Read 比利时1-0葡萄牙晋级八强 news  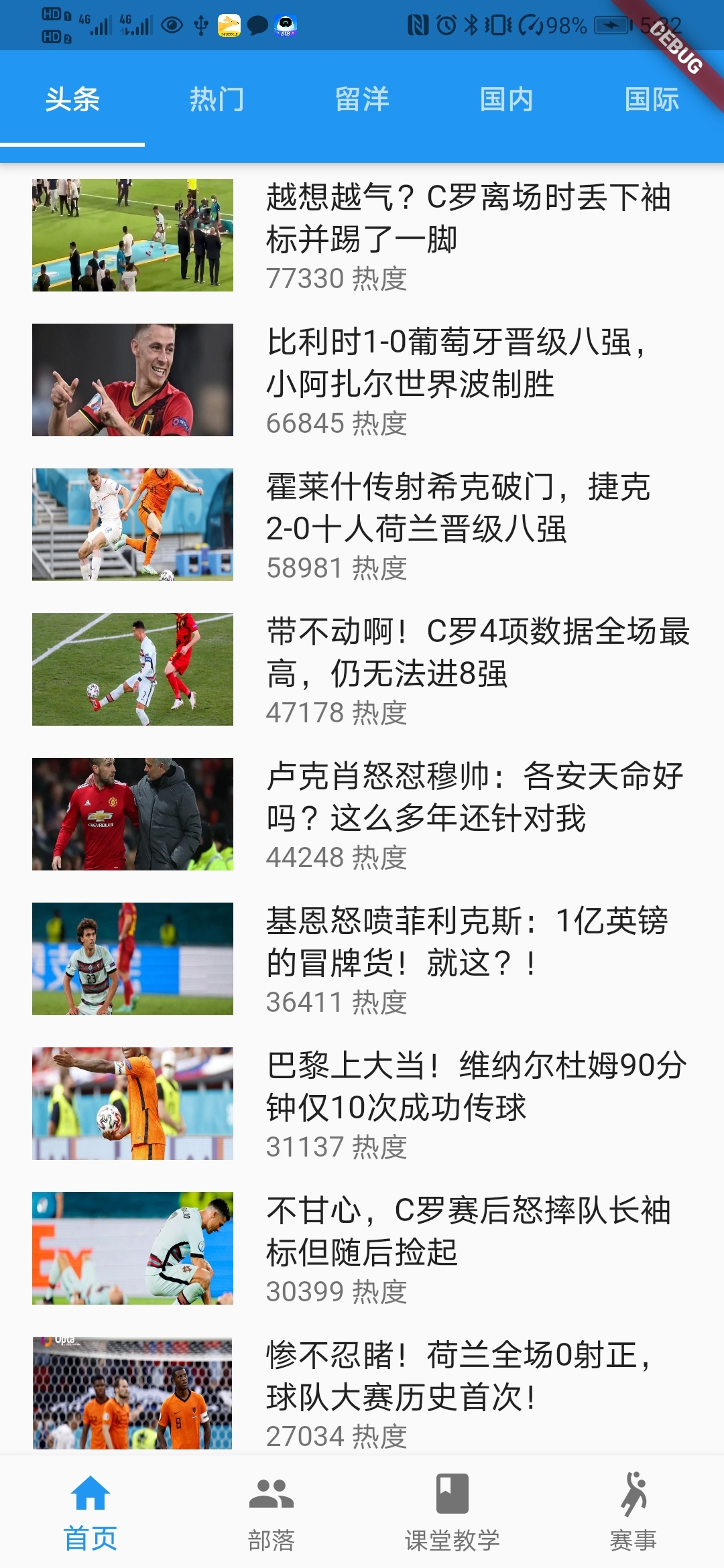tap(456, 363)
